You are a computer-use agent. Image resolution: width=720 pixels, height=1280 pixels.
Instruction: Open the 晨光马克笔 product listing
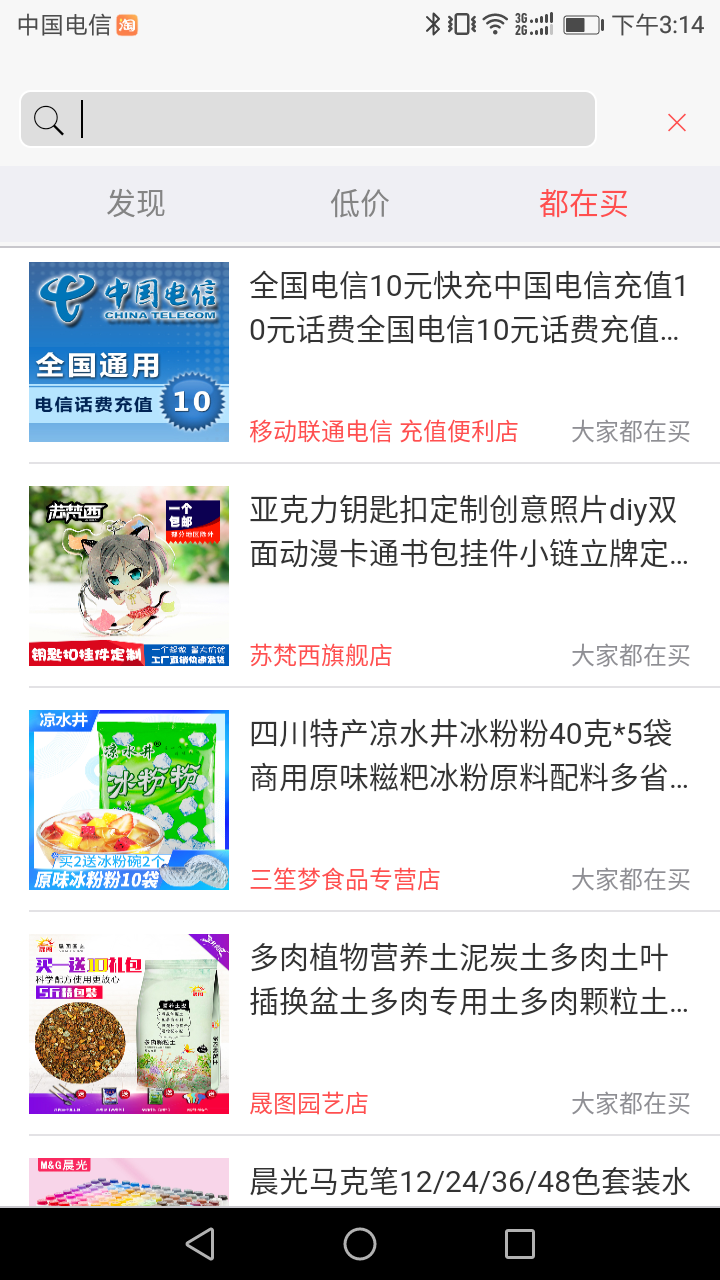point(468,1182)
